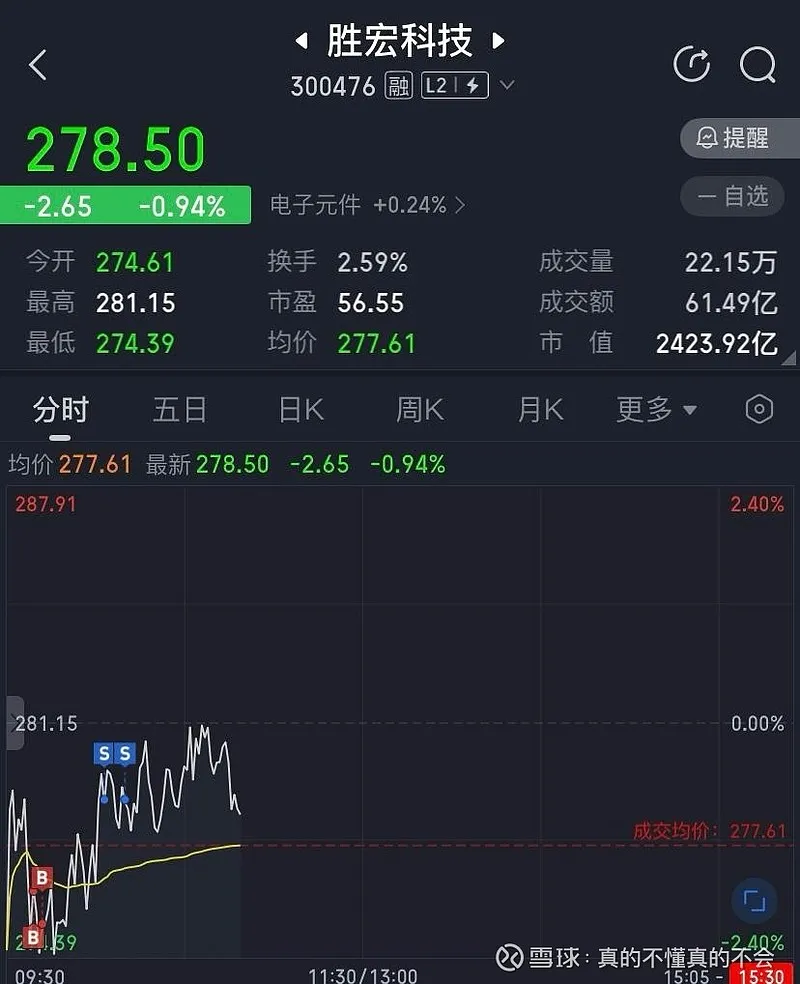Expand the stock tags dropdown near 300476
Screen dimensions: 800x984
pos(507,86)
